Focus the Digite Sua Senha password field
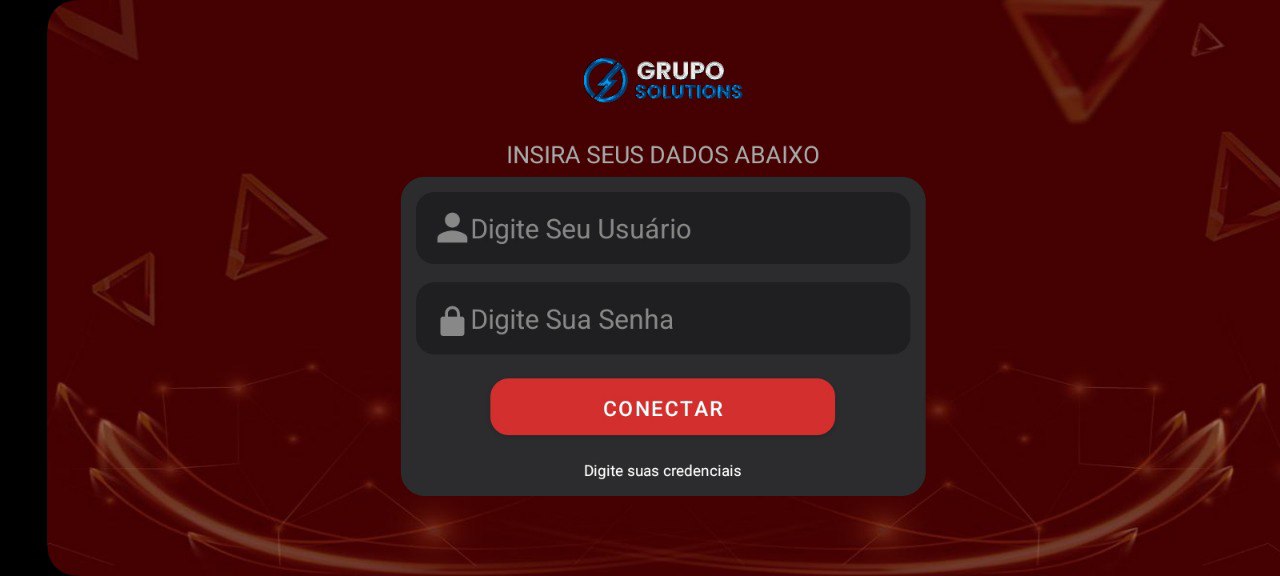 coord(662,319)
